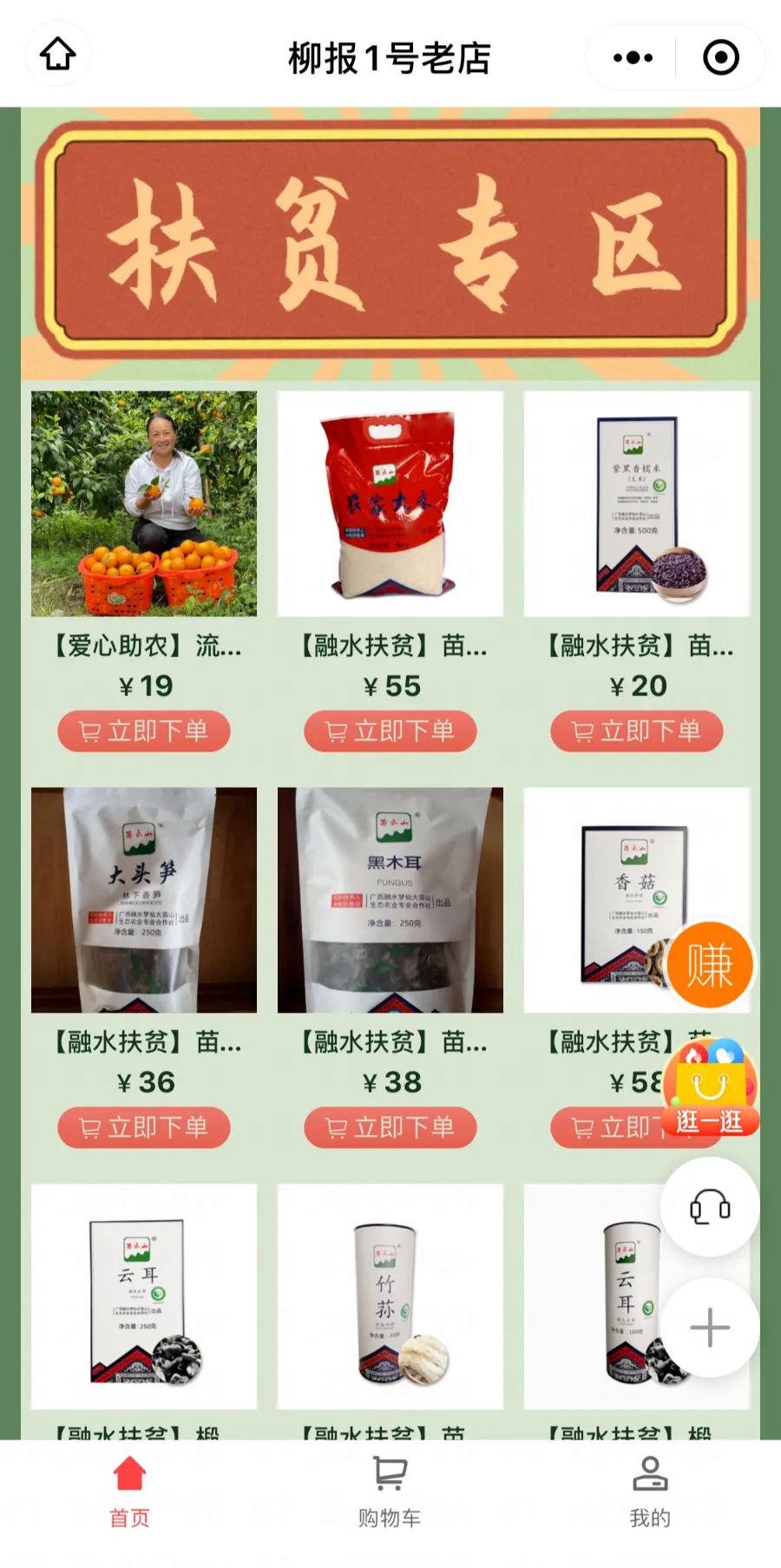
Task: Go to home via the house icon
Action: (57, 56)
